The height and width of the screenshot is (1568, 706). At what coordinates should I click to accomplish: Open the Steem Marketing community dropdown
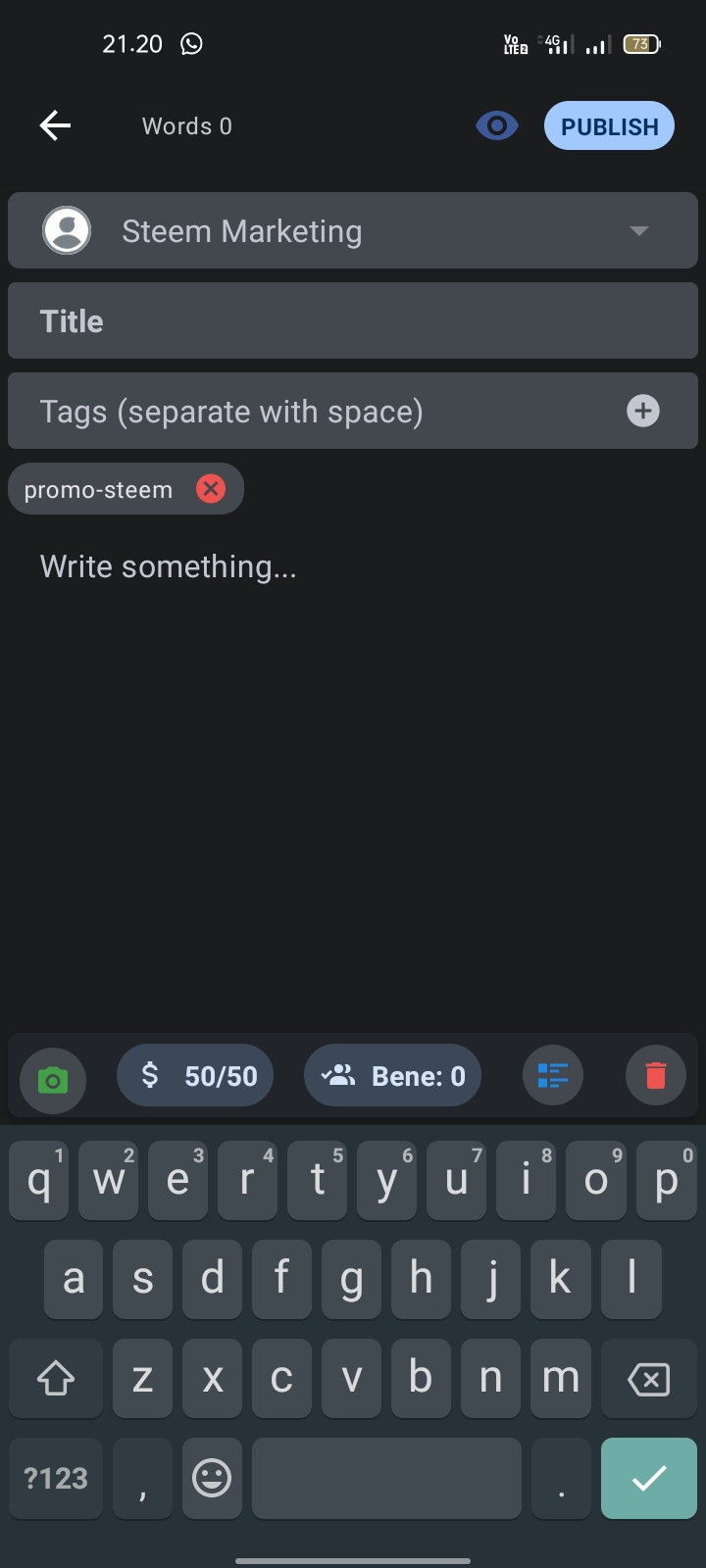(x=353, y=230)
